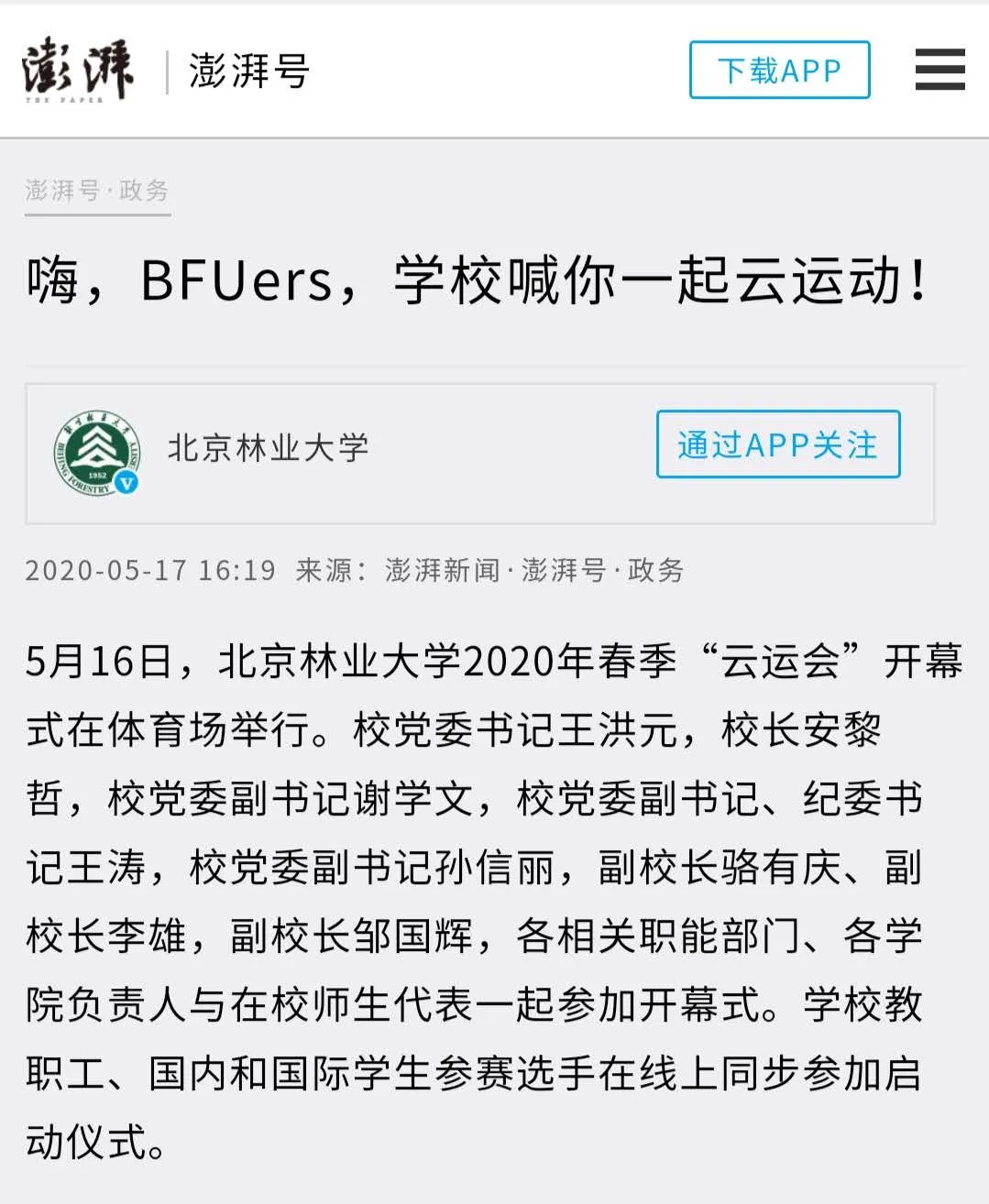Open the hamburger menu
This screenshot has height=1204, width=989.
click(x=940, y=70)
